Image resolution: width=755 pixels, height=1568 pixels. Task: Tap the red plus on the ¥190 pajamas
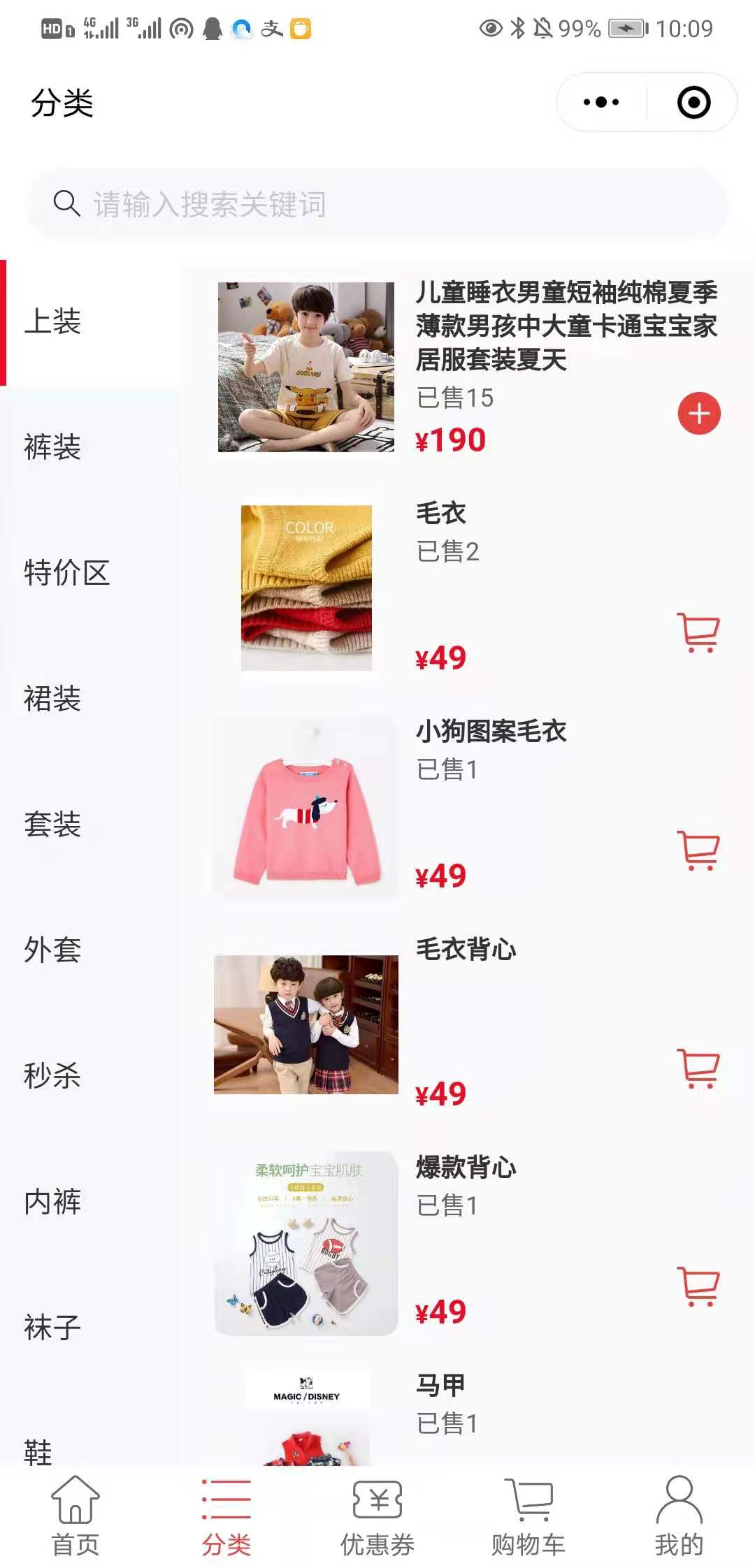point(699,414)
